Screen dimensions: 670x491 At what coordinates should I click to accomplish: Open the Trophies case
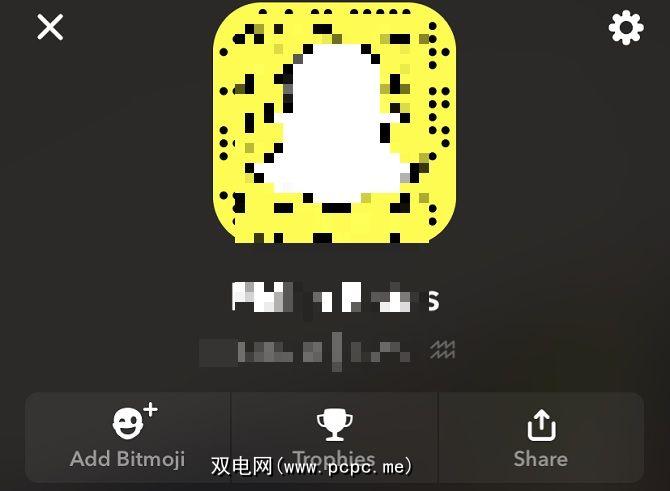[334, 436]
